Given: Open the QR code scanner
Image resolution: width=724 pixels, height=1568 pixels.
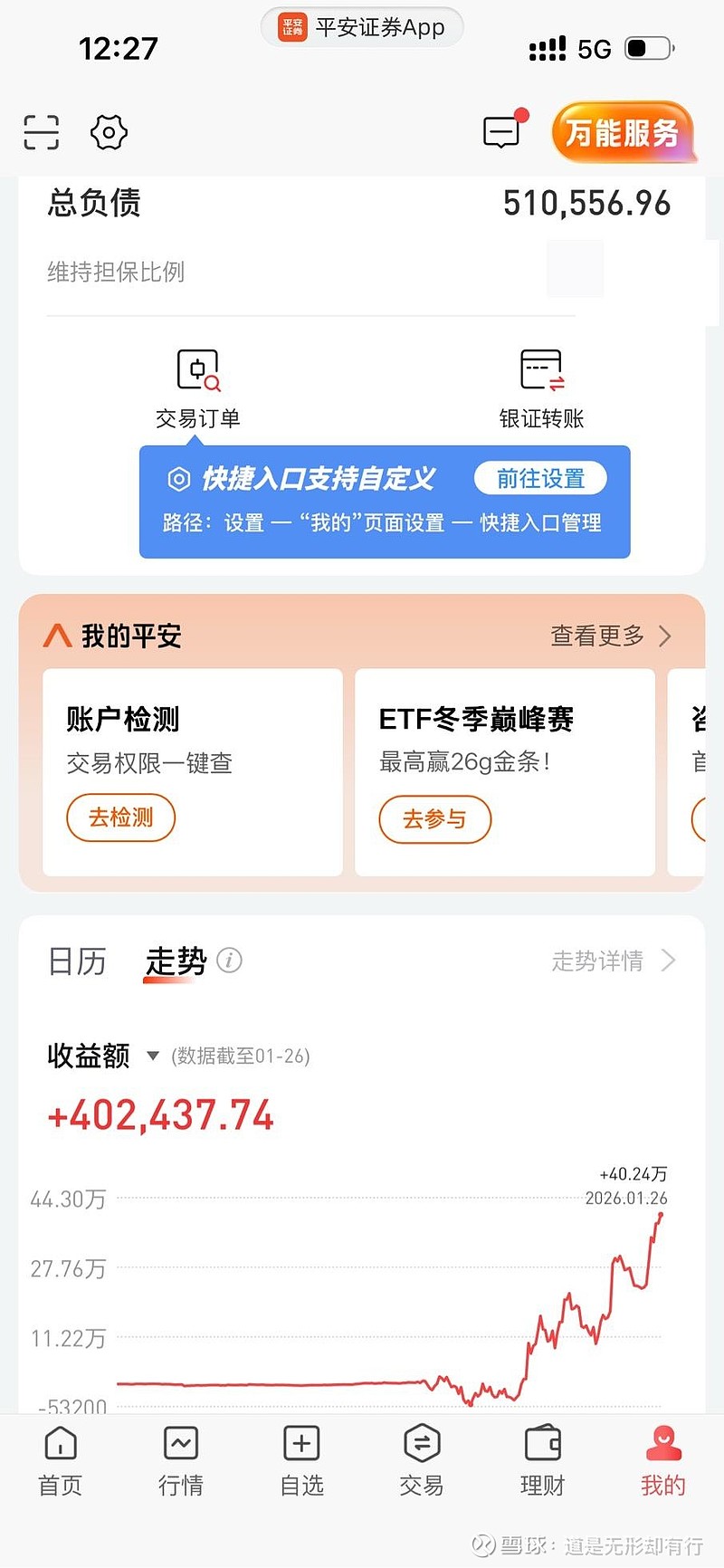Looking at the screenshot, I should pyautogui.click(x=40, y=131).
